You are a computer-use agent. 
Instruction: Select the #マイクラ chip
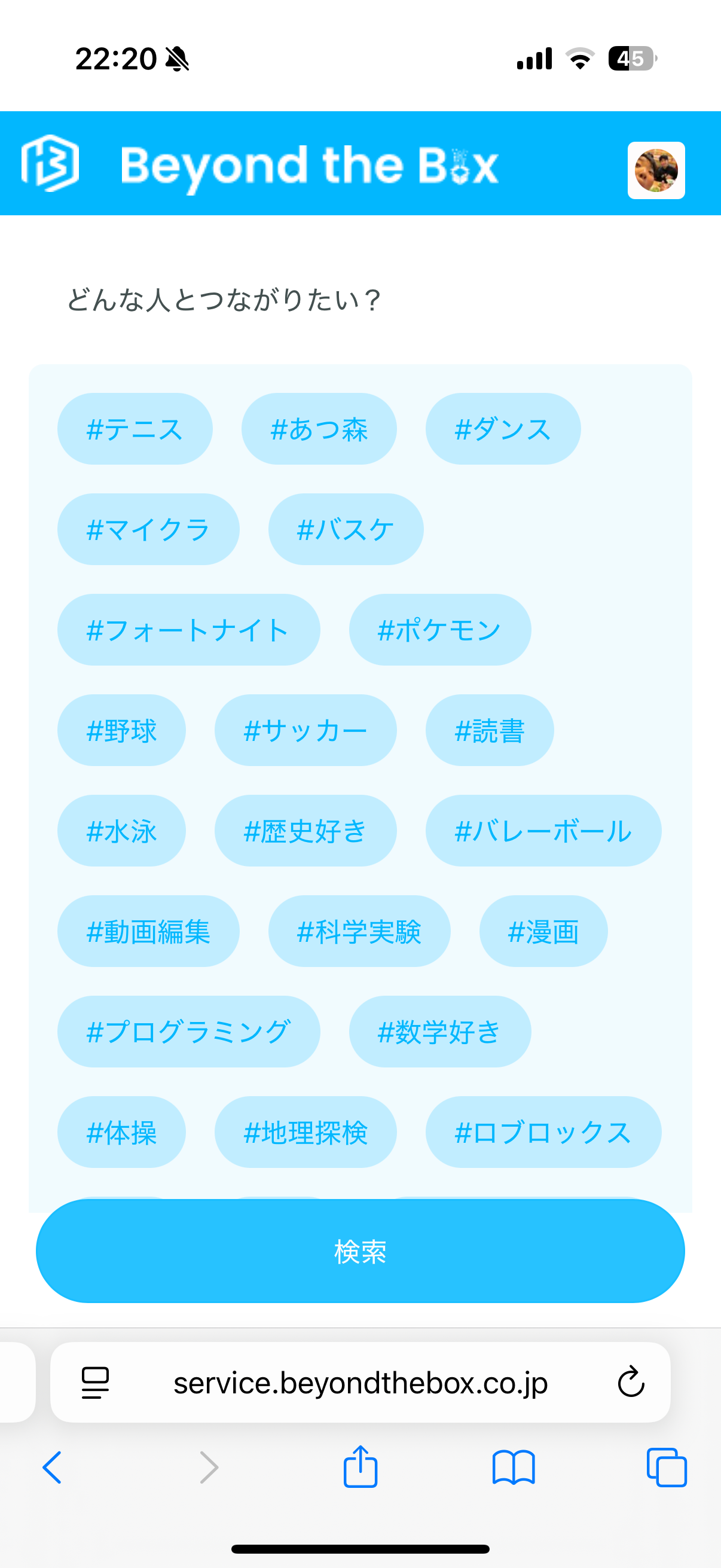(148, 530)
